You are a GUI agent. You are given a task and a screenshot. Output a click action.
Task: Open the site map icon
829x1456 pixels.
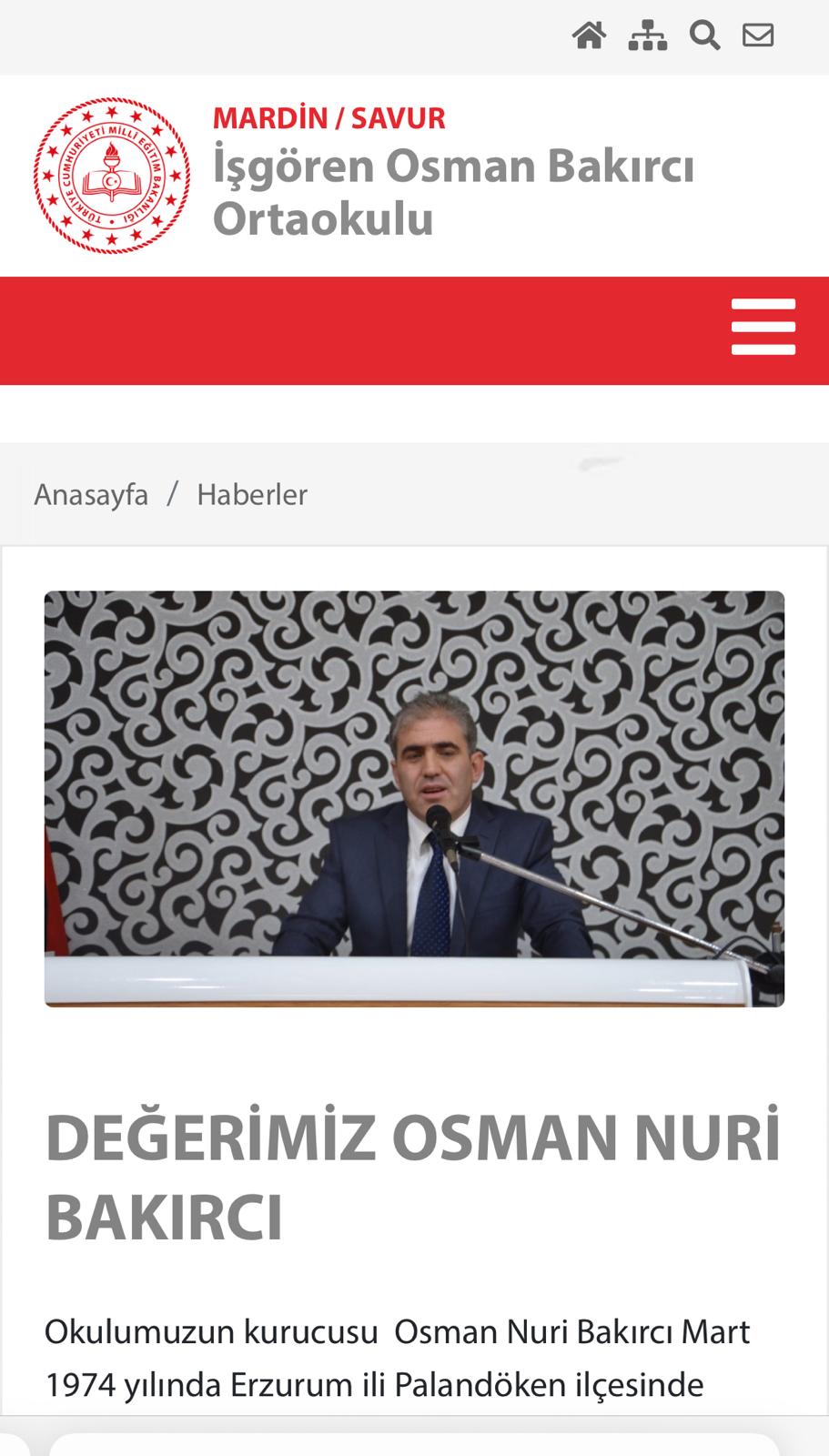coord(647,35)
